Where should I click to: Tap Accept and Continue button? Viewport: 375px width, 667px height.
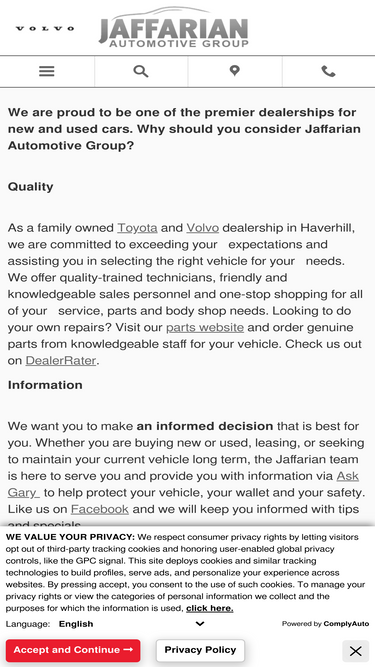[x=73, y=650]
